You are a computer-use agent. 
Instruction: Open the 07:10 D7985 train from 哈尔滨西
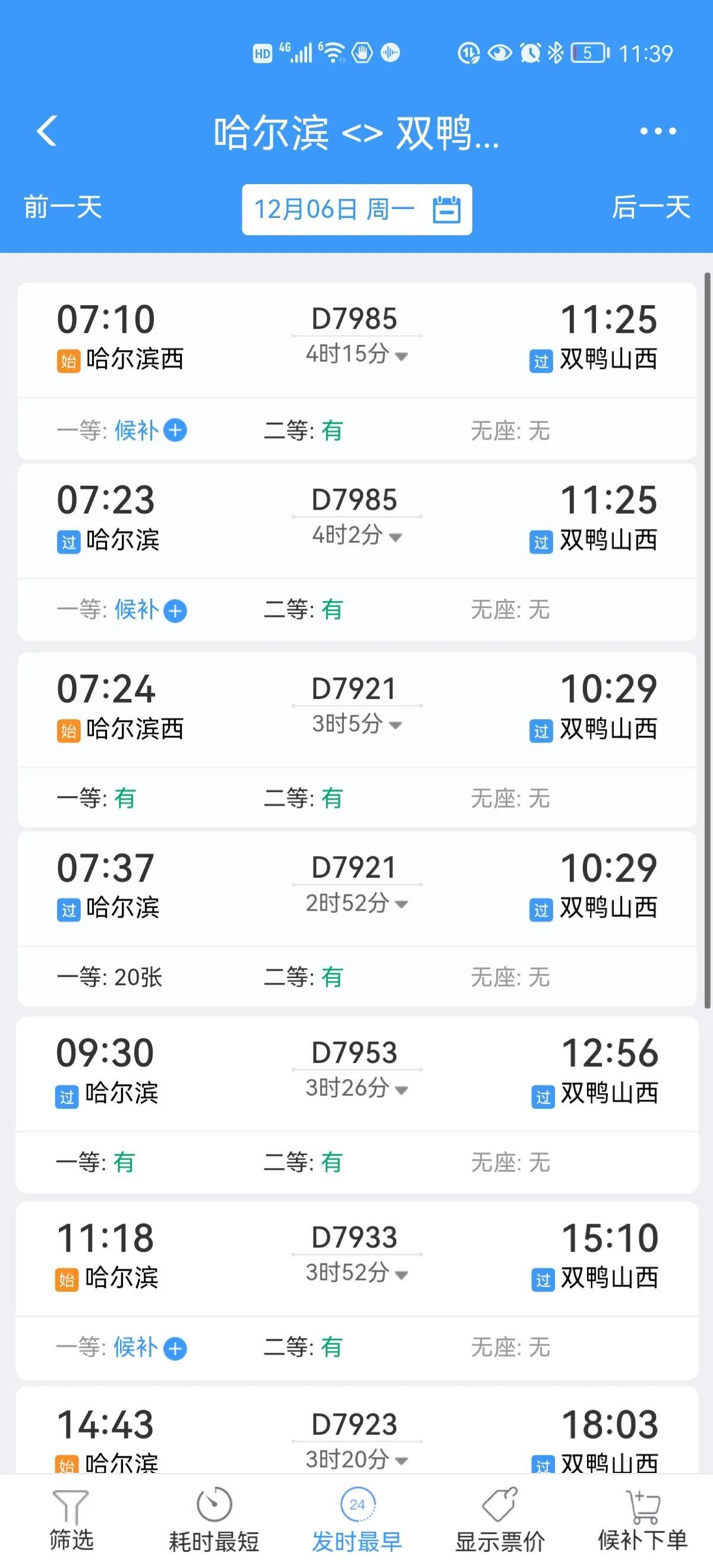click(x=357, y=340)
